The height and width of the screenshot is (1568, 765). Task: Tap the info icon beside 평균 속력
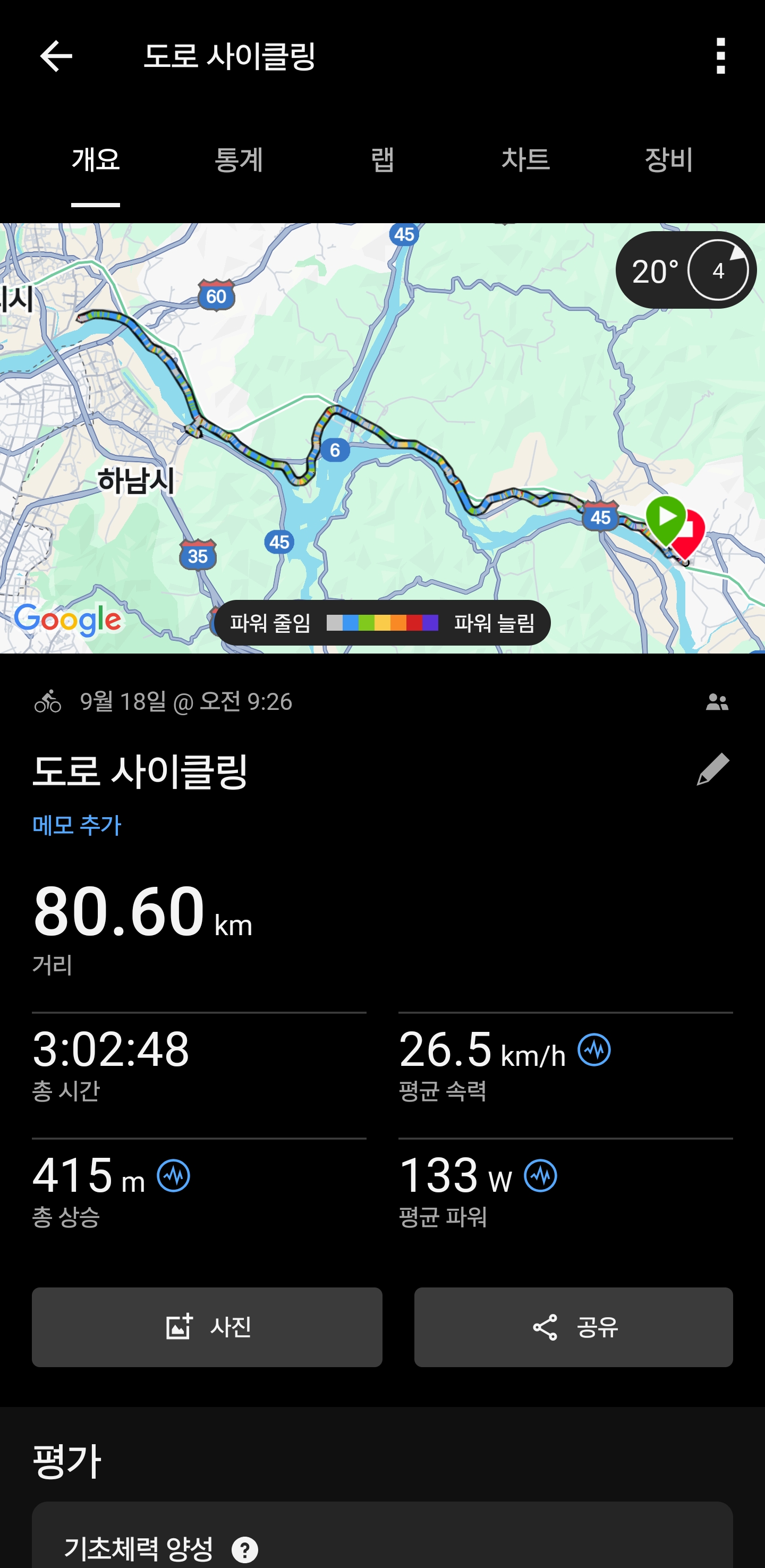click(594, 1050)
